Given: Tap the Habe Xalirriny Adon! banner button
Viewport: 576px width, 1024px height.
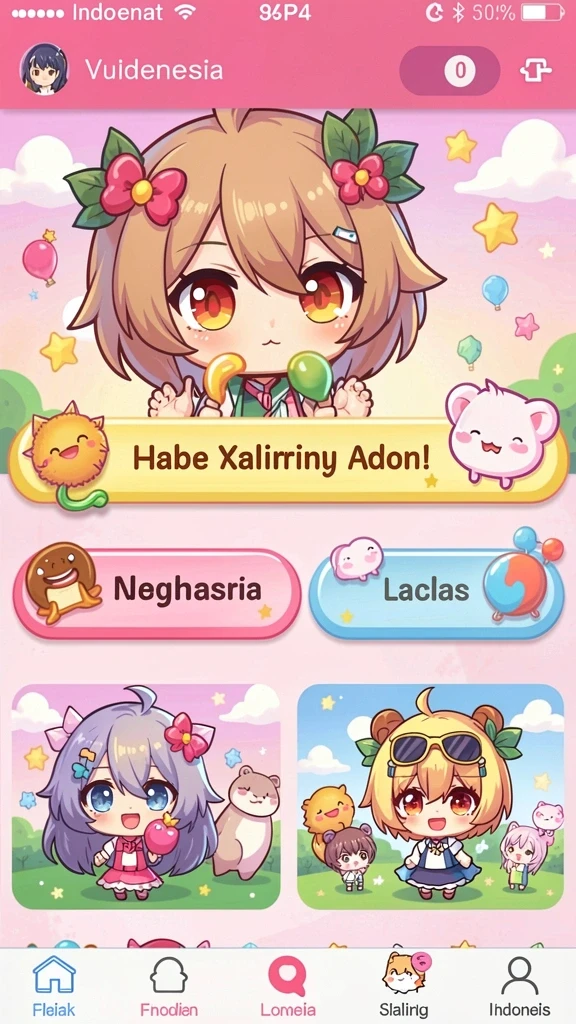Looking at the screenshot, I should 287,461.
